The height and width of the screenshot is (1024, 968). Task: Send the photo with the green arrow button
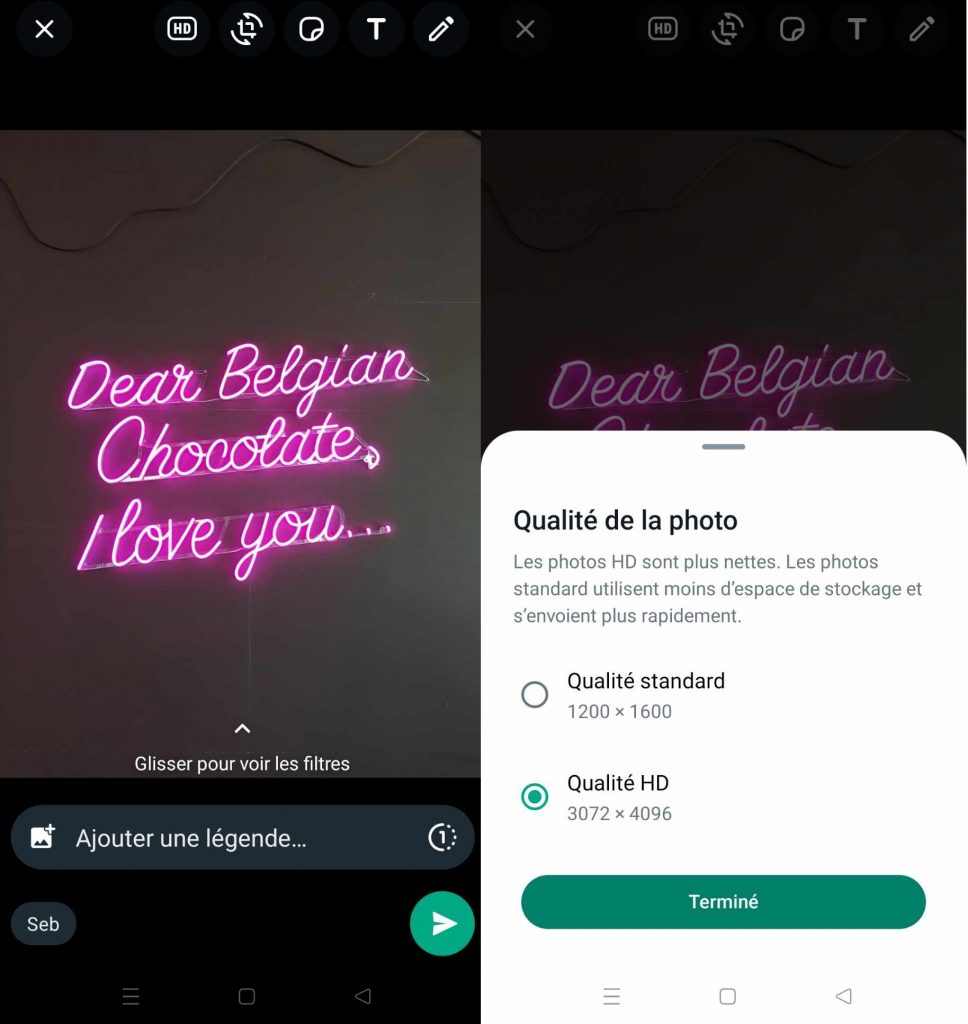[442, 923]
